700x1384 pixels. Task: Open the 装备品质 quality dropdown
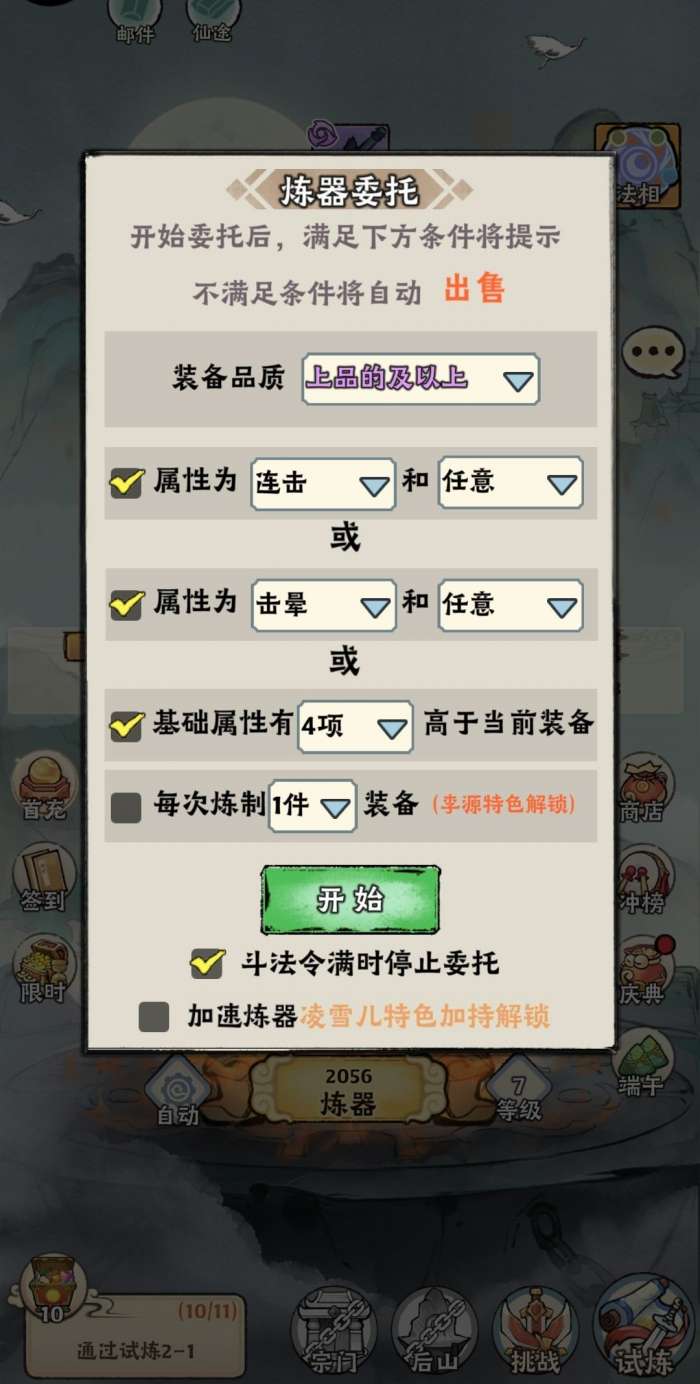(x=420, y=379)
